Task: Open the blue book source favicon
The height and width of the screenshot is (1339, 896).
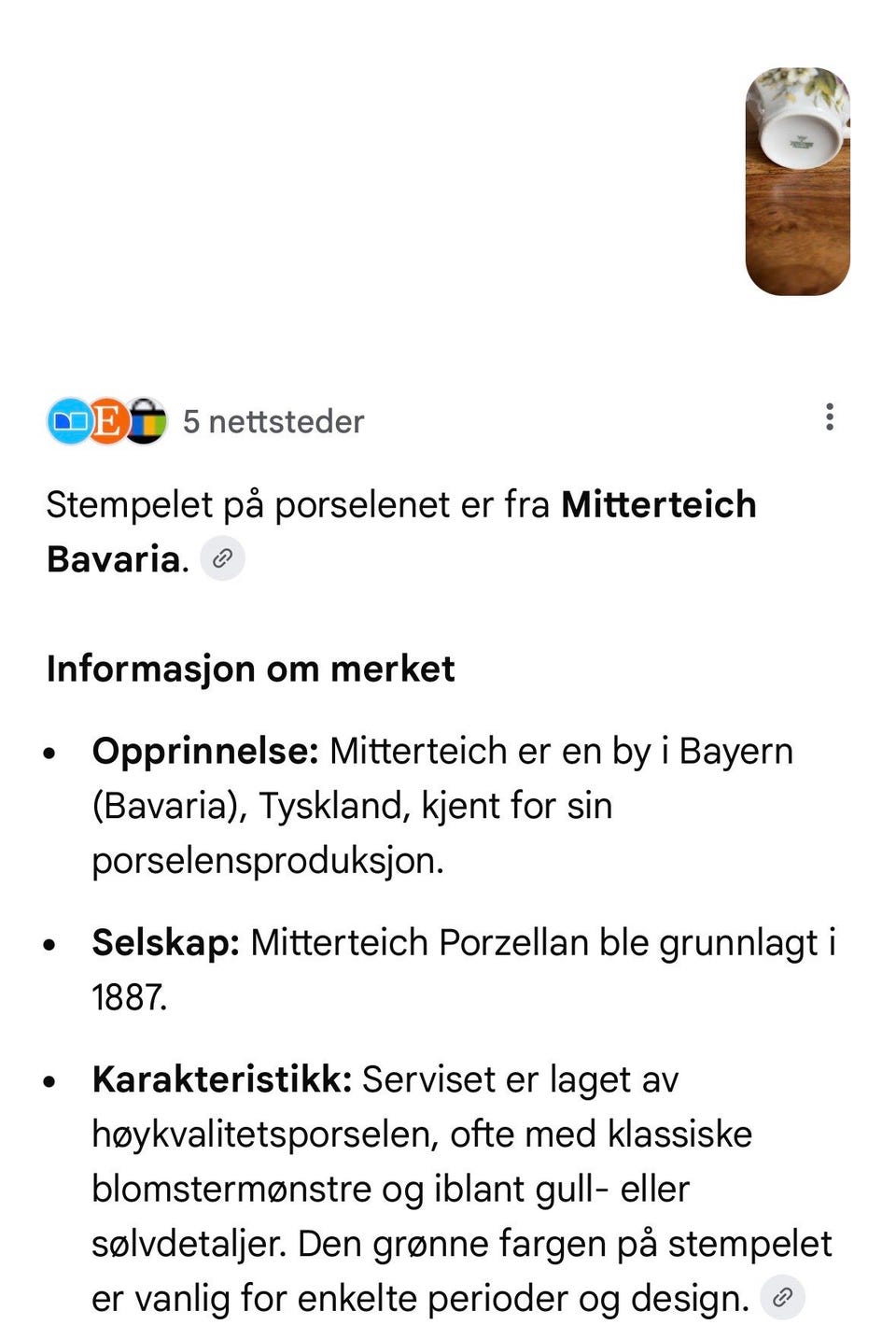Action: coord(69,421)
